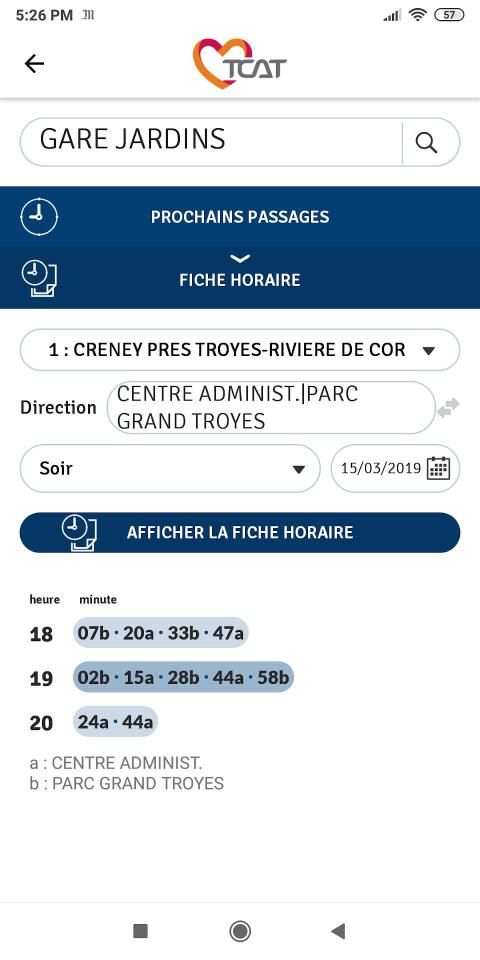Collapse the Fiche Horaire section
The image size is (480, 960).
(240, 278)
